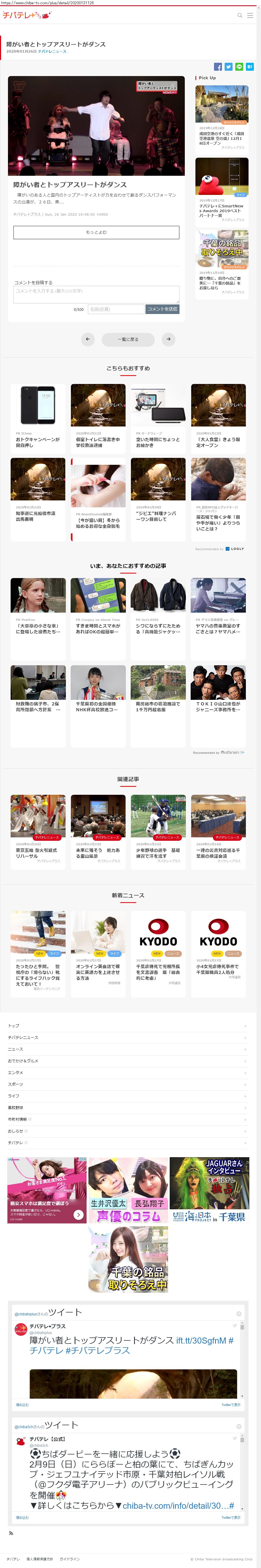Go to previous article with left arrow
261x1568 pixels.
tap(88, 339)
